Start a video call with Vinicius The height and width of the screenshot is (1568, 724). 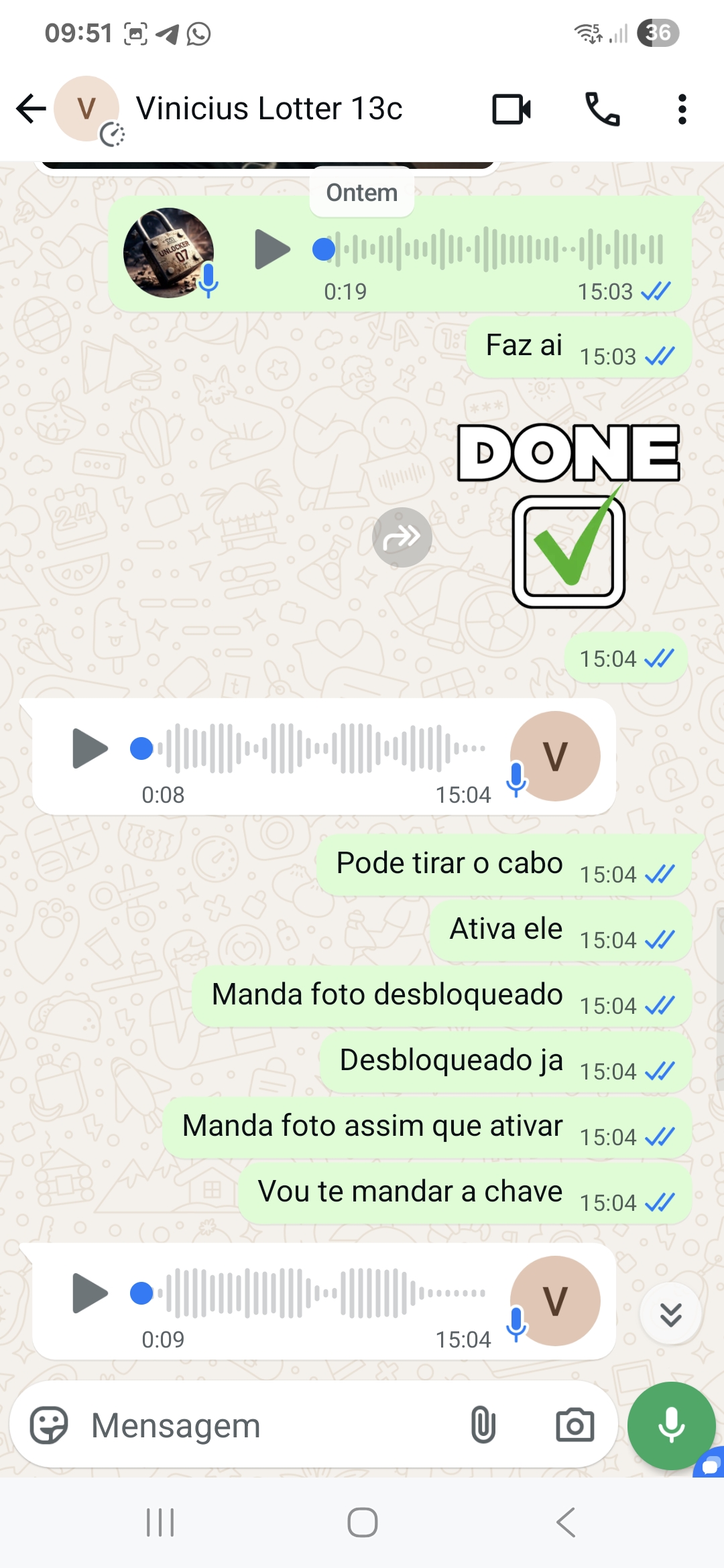[511, 109]
